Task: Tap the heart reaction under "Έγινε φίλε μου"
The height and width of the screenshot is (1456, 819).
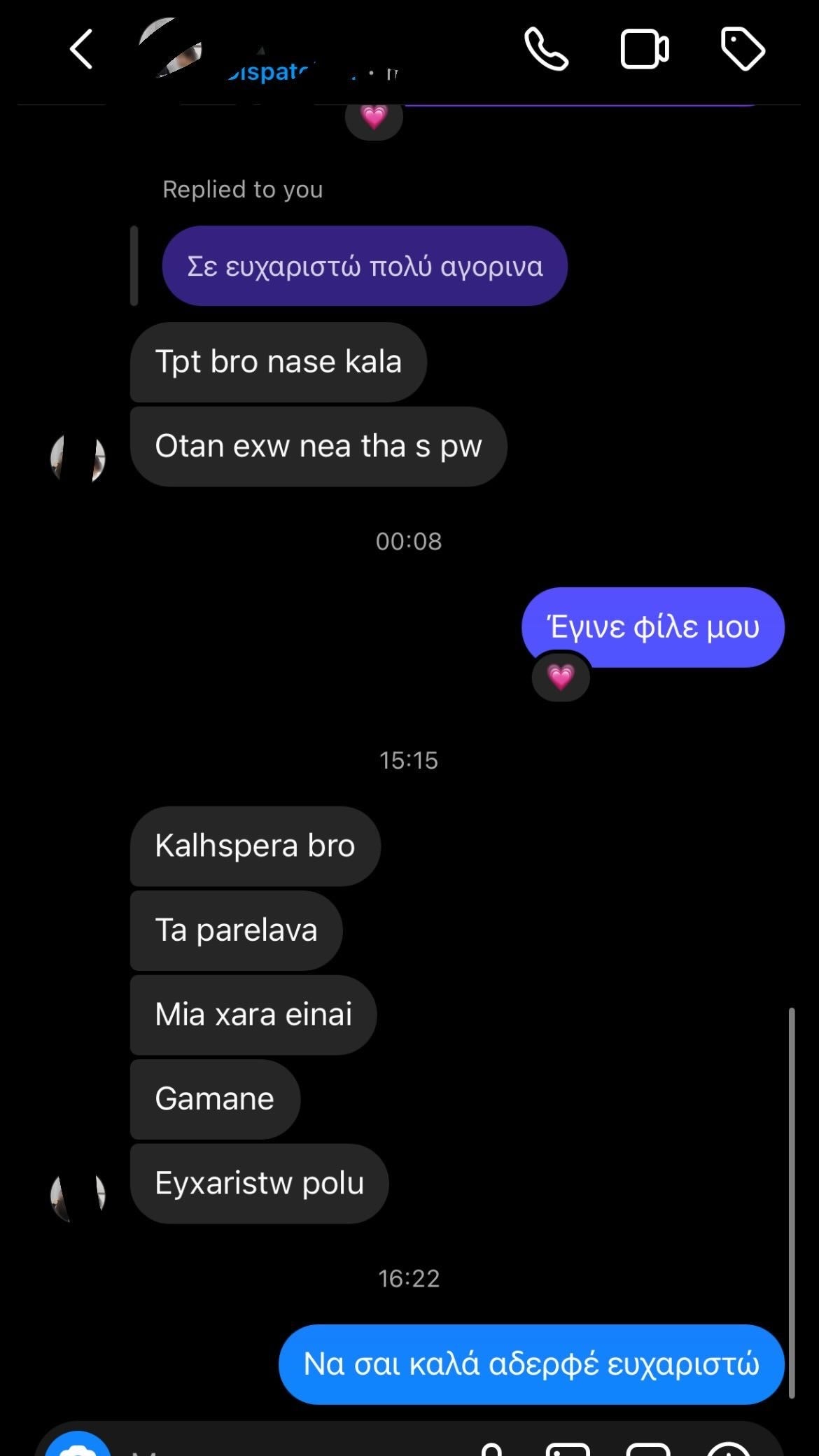Action: click(561, 677)
